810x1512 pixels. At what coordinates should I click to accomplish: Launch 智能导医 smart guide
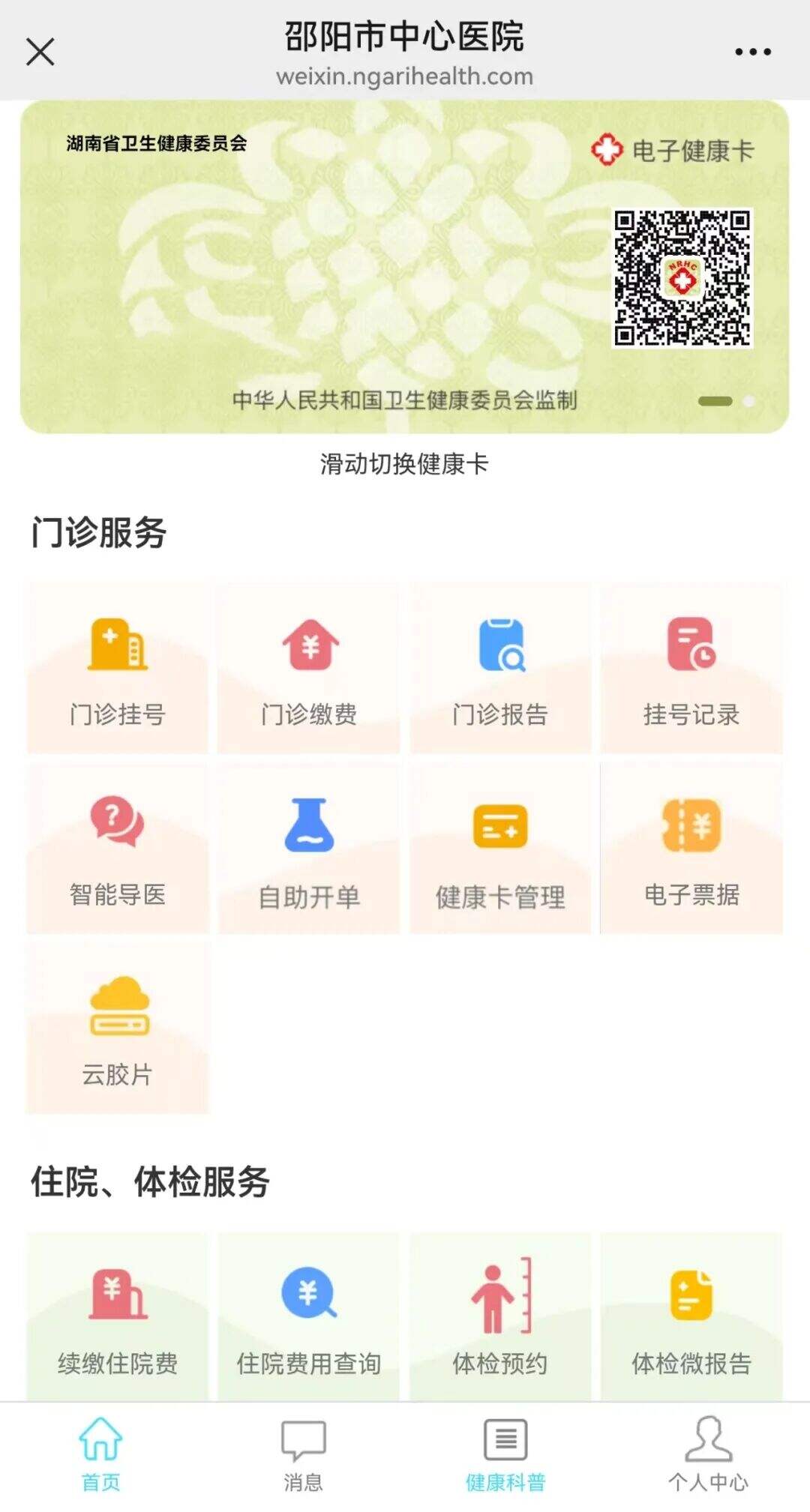click(x=117, y=849)
